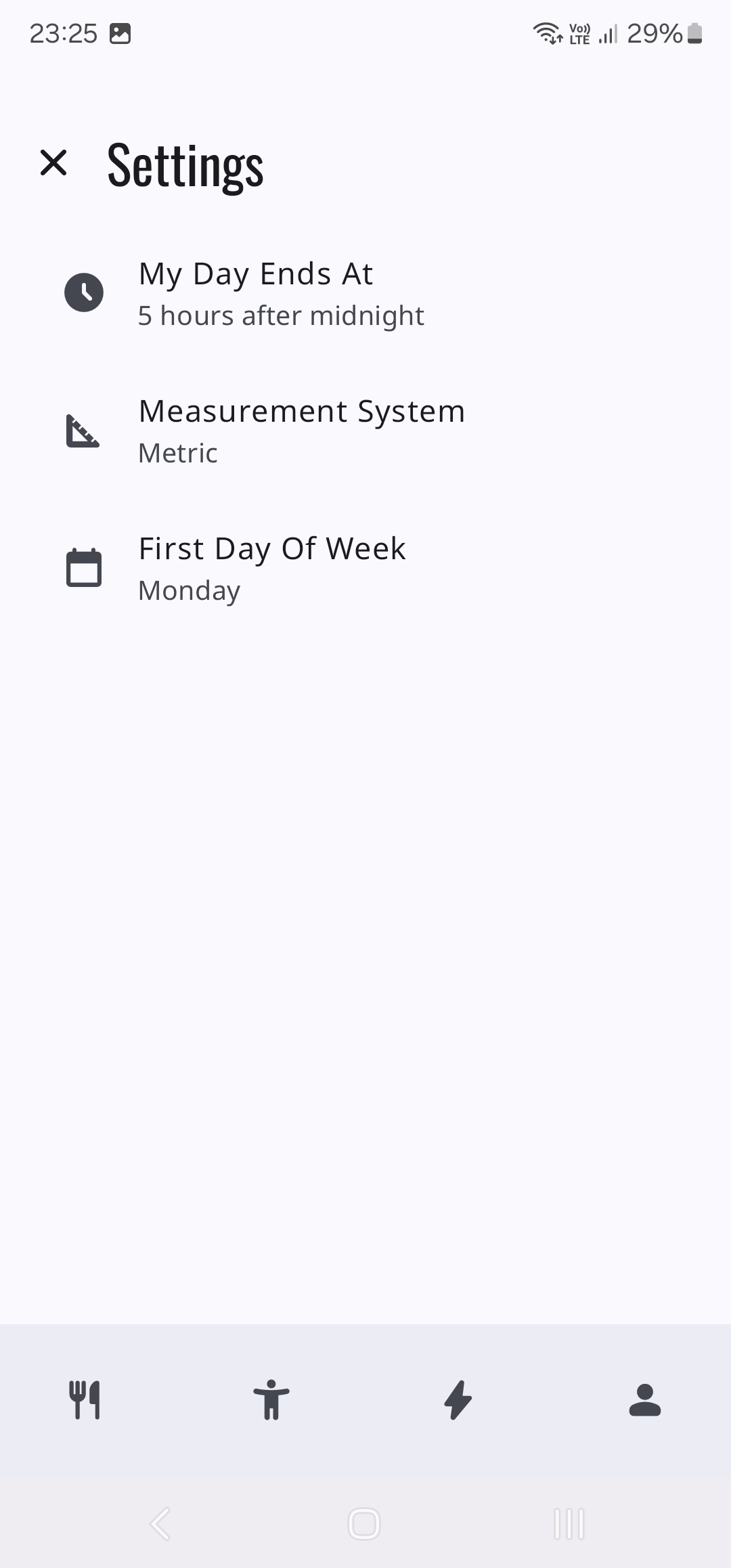
Task: Toggle Metric measurement option
Action: pos(177,453)
